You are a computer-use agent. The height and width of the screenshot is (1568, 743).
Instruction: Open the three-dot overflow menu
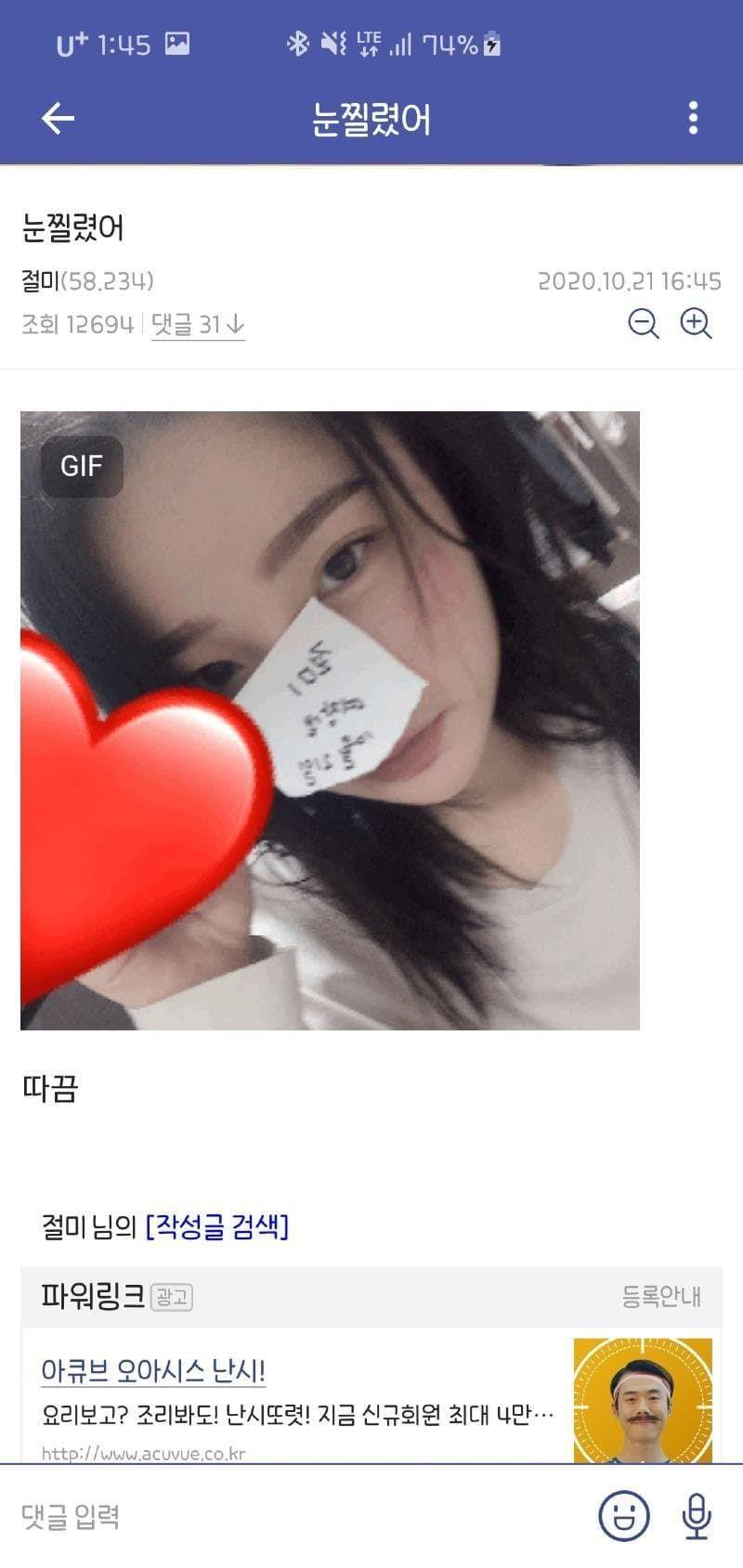693,118
